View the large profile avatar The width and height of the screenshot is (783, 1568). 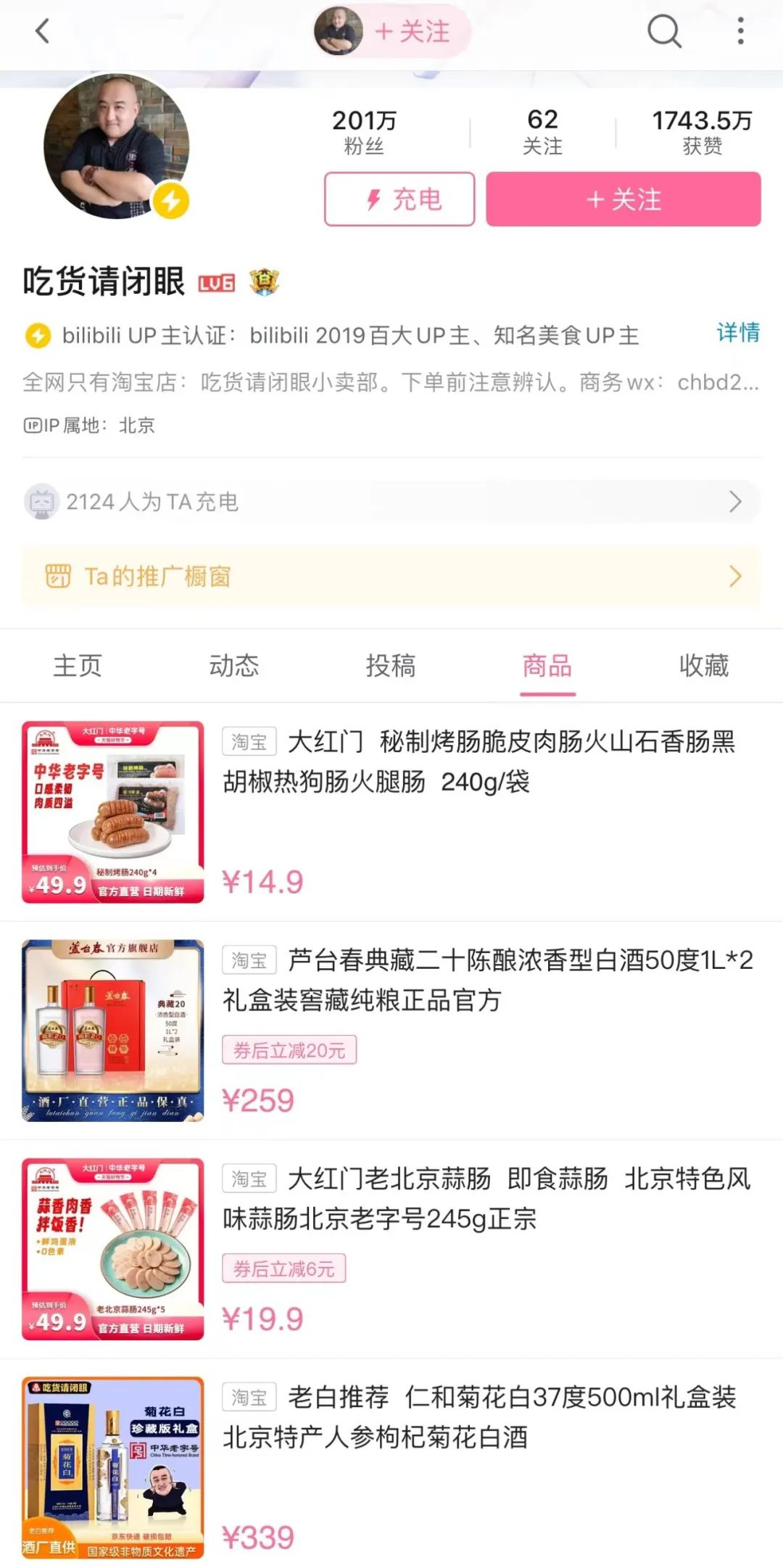(x=116, y=146)
